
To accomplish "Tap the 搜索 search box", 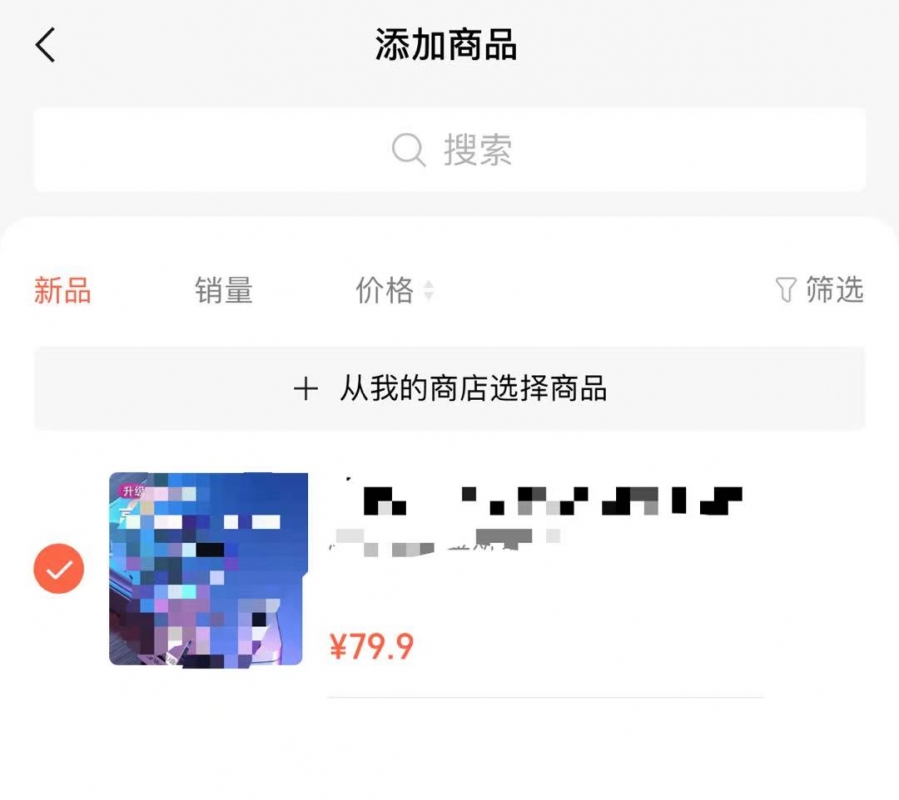I will point(450,151).
